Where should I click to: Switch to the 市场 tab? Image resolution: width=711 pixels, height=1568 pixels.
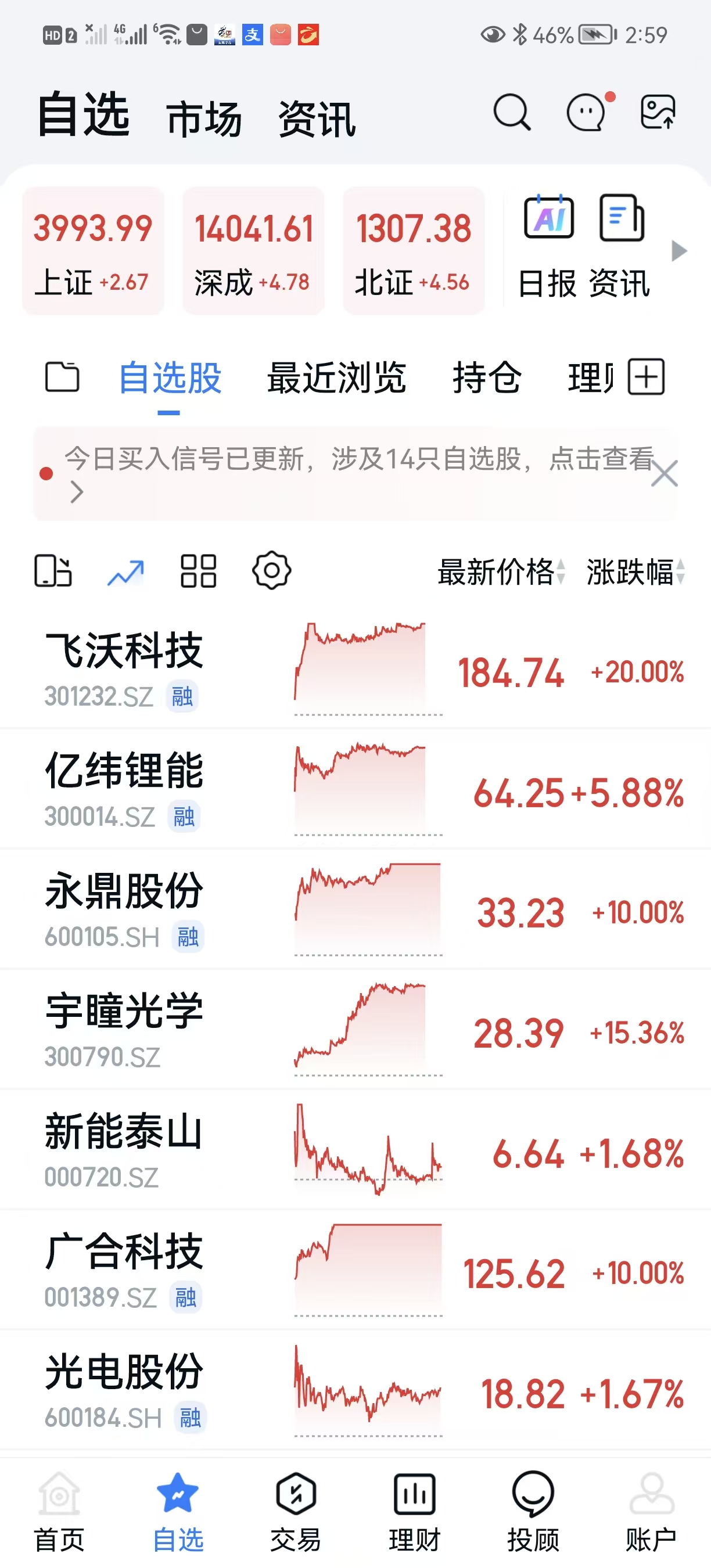point(204,118)
